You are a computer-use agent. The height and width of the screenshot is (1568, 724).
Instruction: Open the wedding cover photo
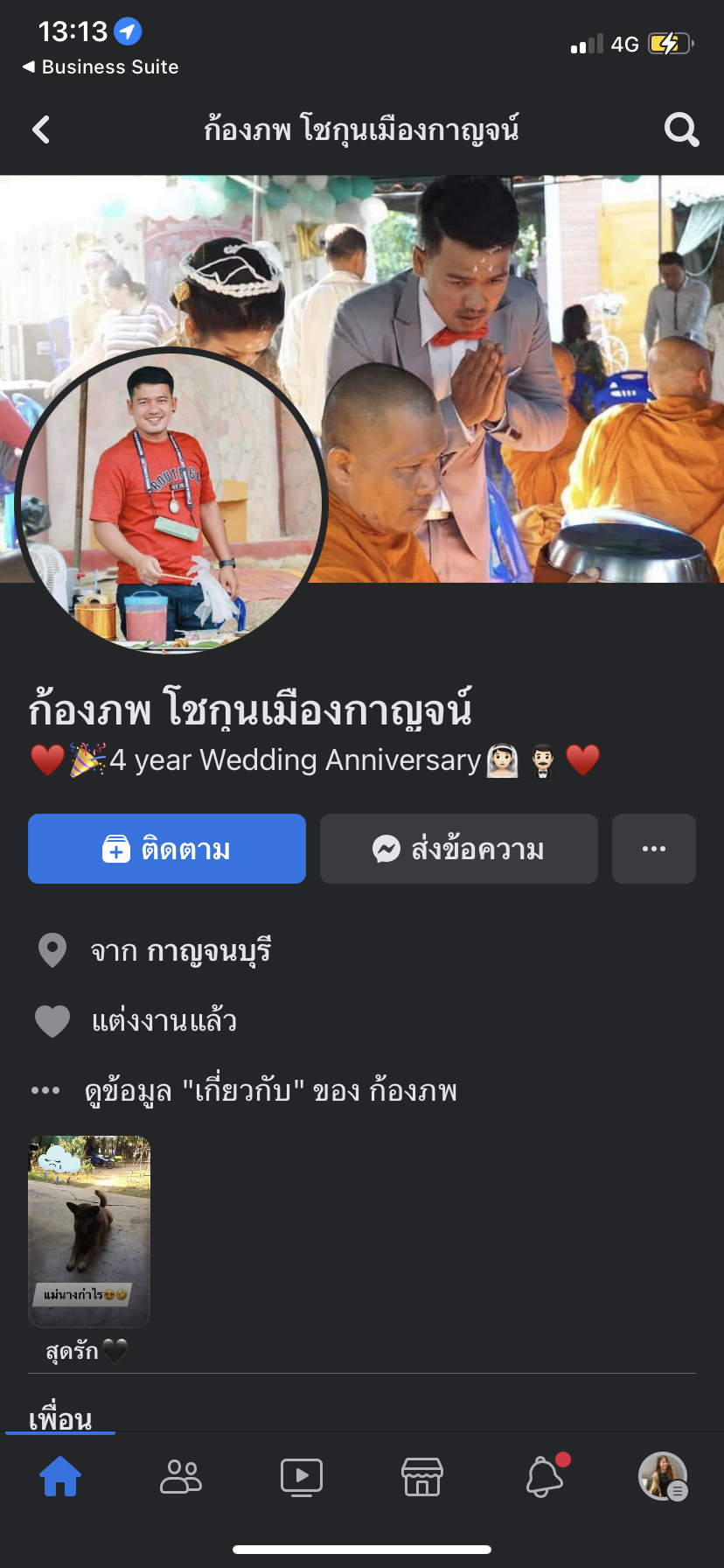(525, 367)
